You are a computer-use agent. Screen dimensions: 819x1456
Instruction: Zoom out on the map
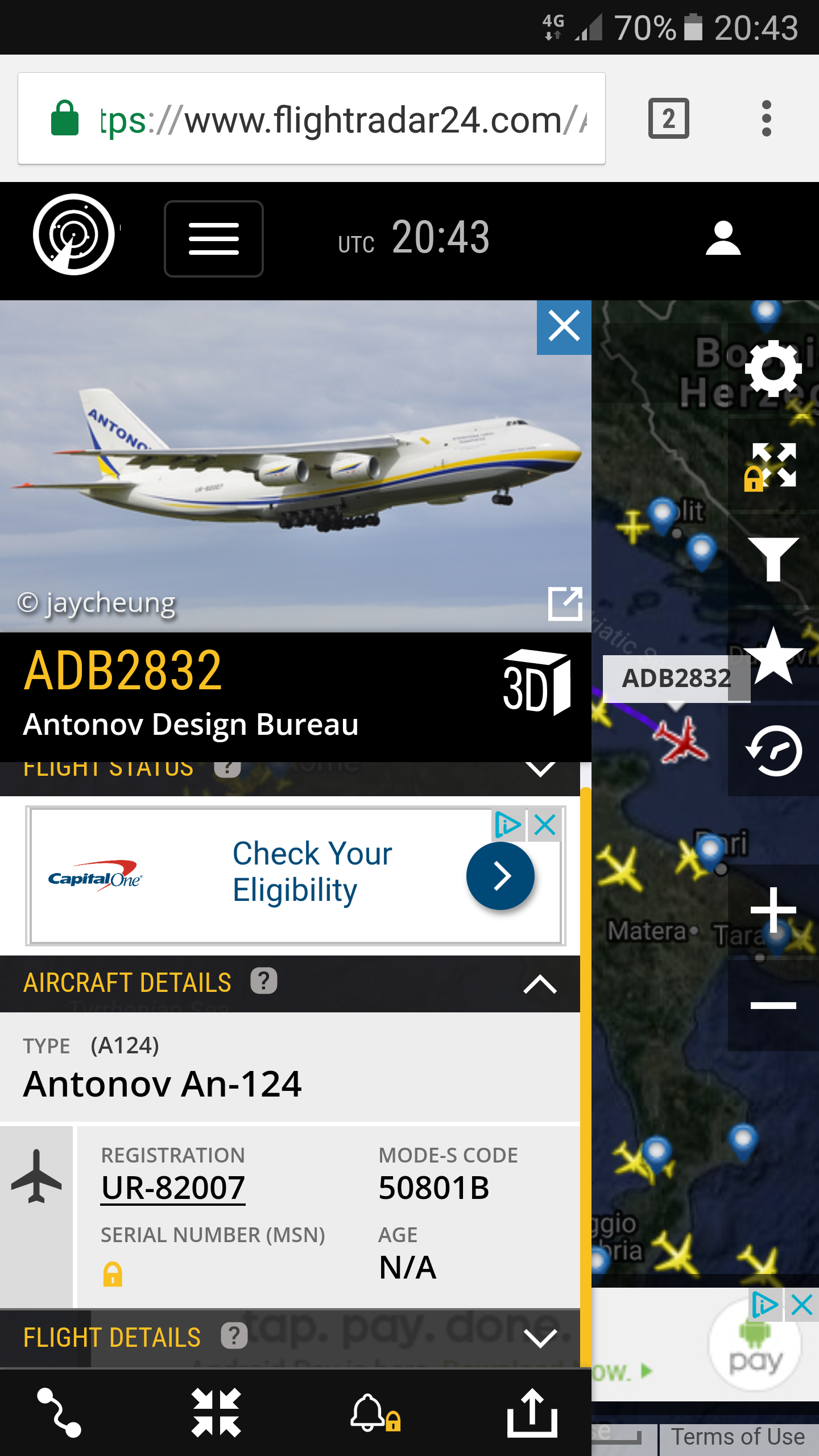point(773,1006)
